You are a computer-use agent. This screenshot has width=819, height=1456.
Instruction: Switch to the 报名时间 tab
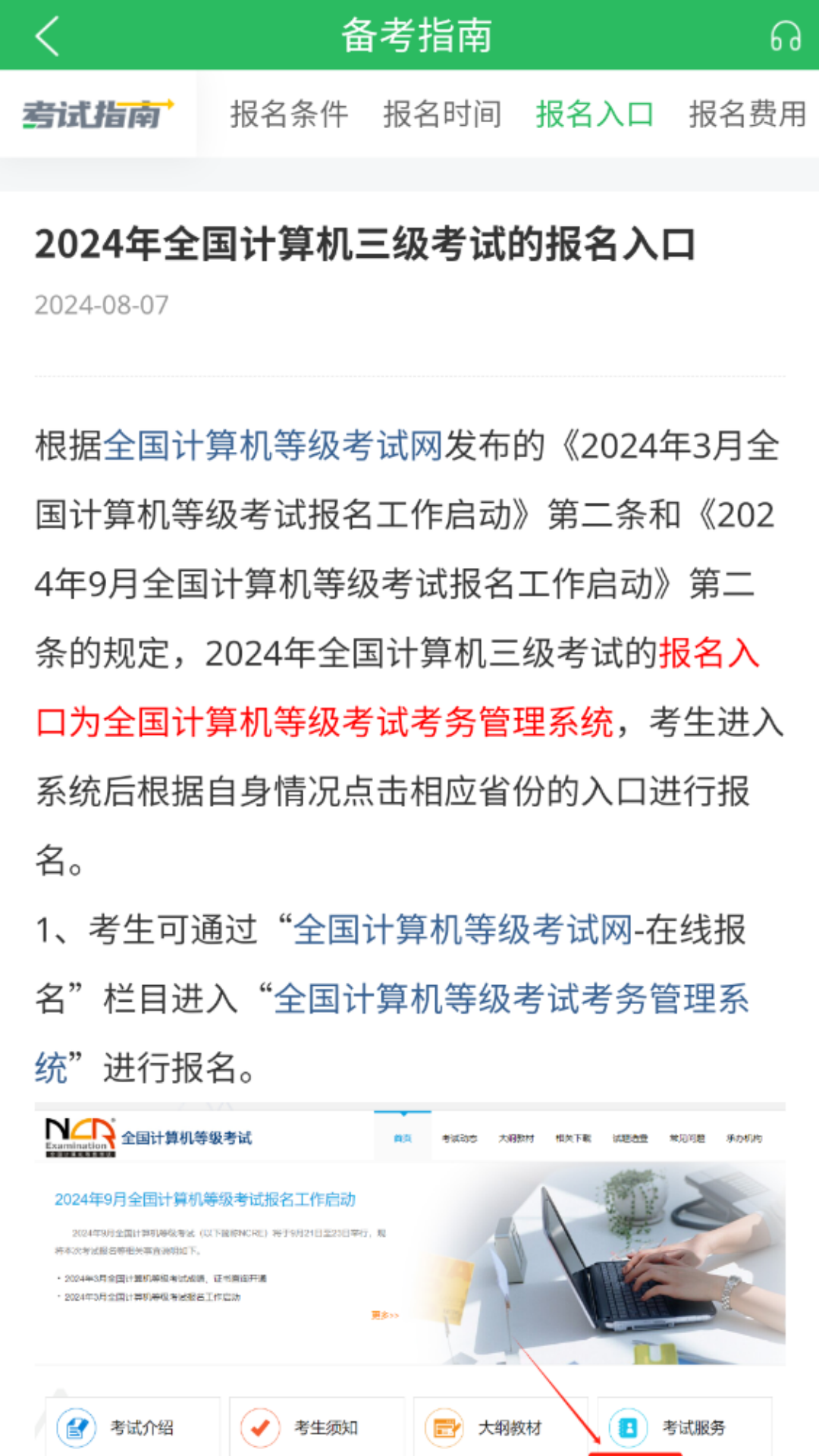441,115
